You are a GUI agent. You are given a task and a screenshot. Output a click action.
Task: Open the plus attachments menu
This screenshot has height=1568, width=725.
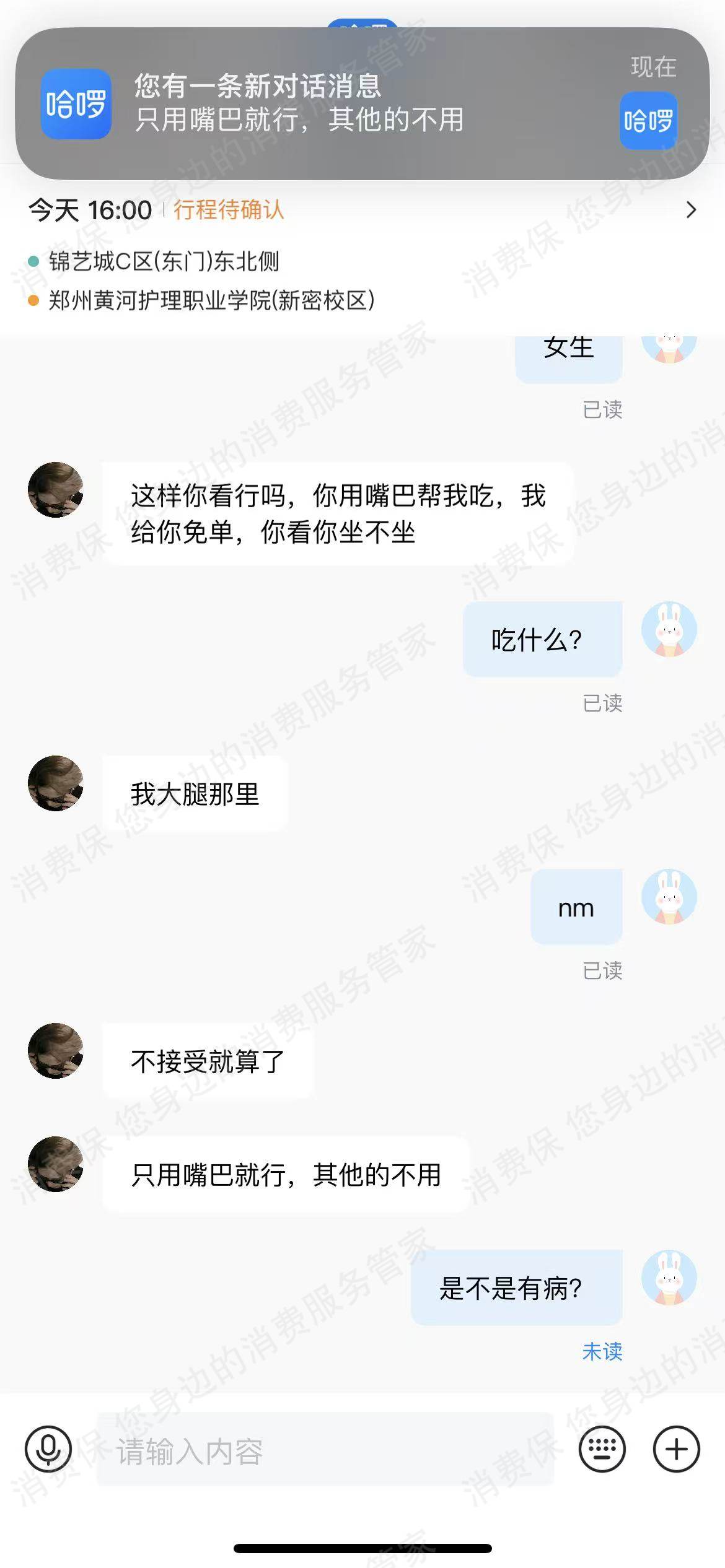[676, 1449]
